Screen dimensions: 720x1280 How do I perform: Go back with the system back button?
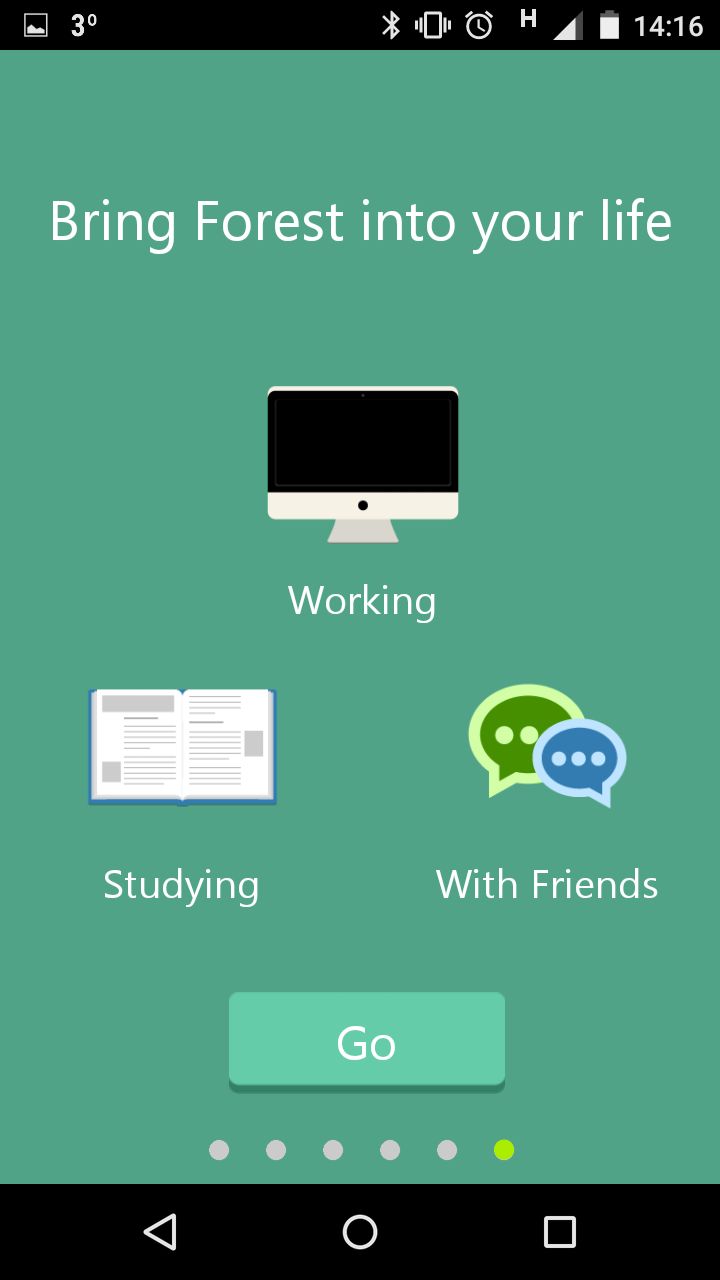(160, 1232)
